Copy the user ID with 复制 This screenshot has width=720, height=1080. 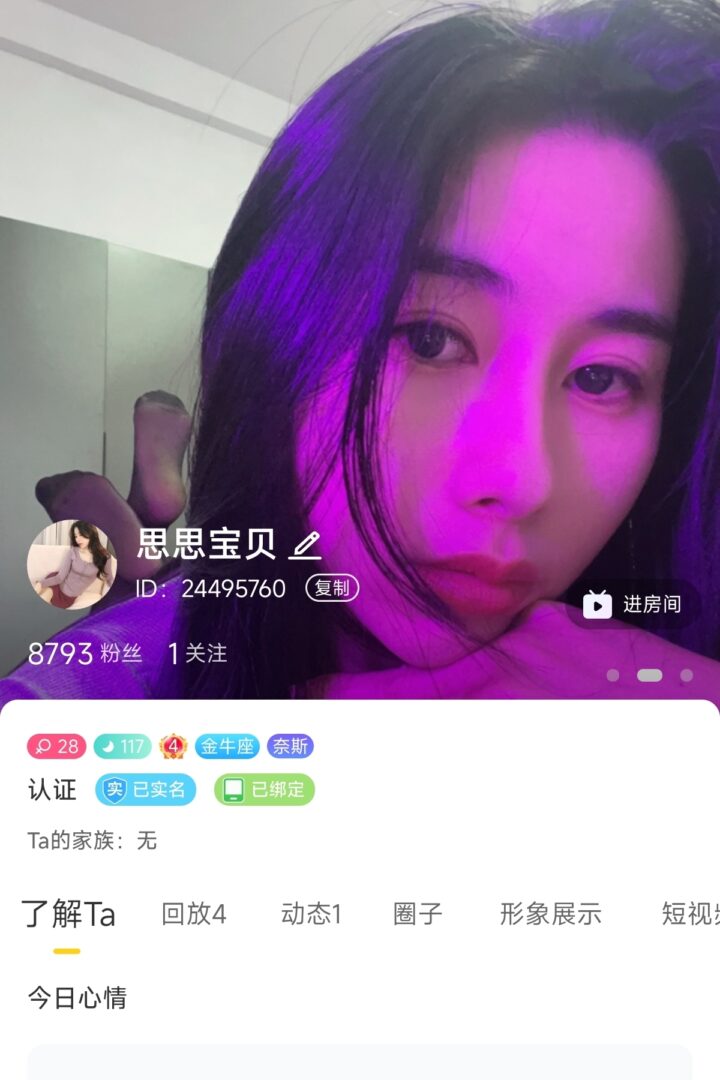tap(332, 588)
